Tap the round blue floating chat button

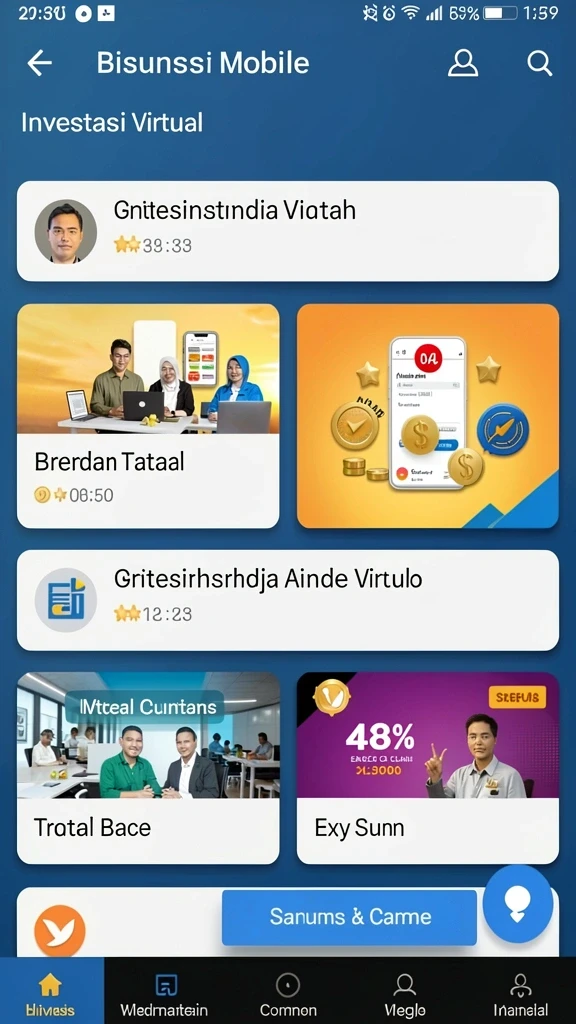518,904
